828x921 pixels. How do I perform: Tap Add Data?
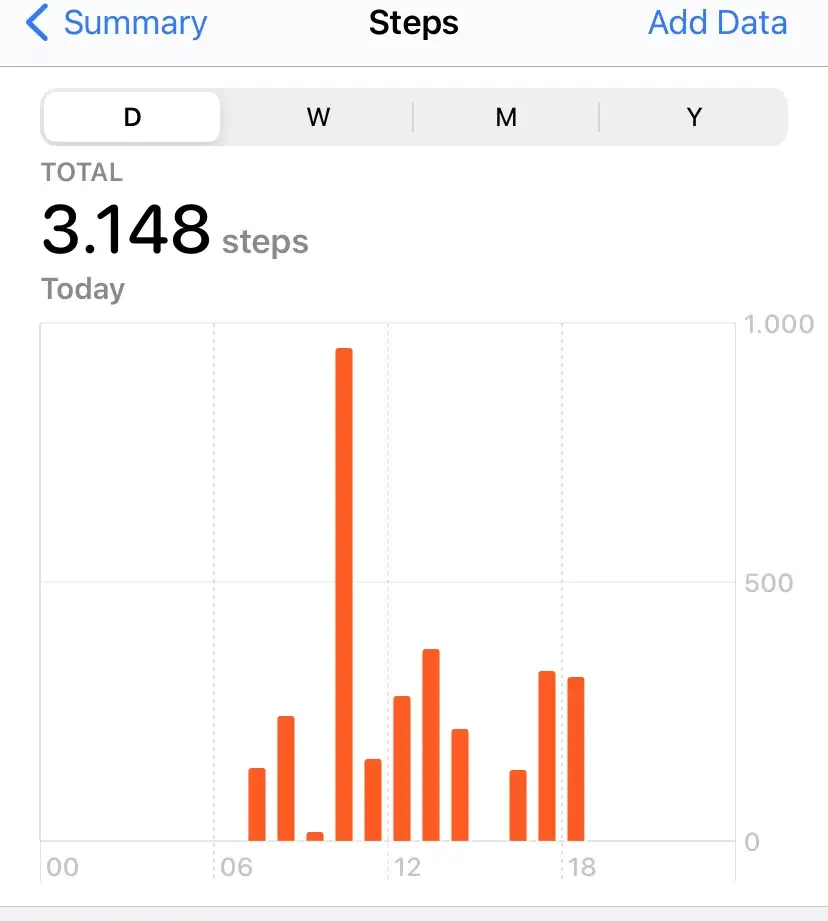(717, 23)
